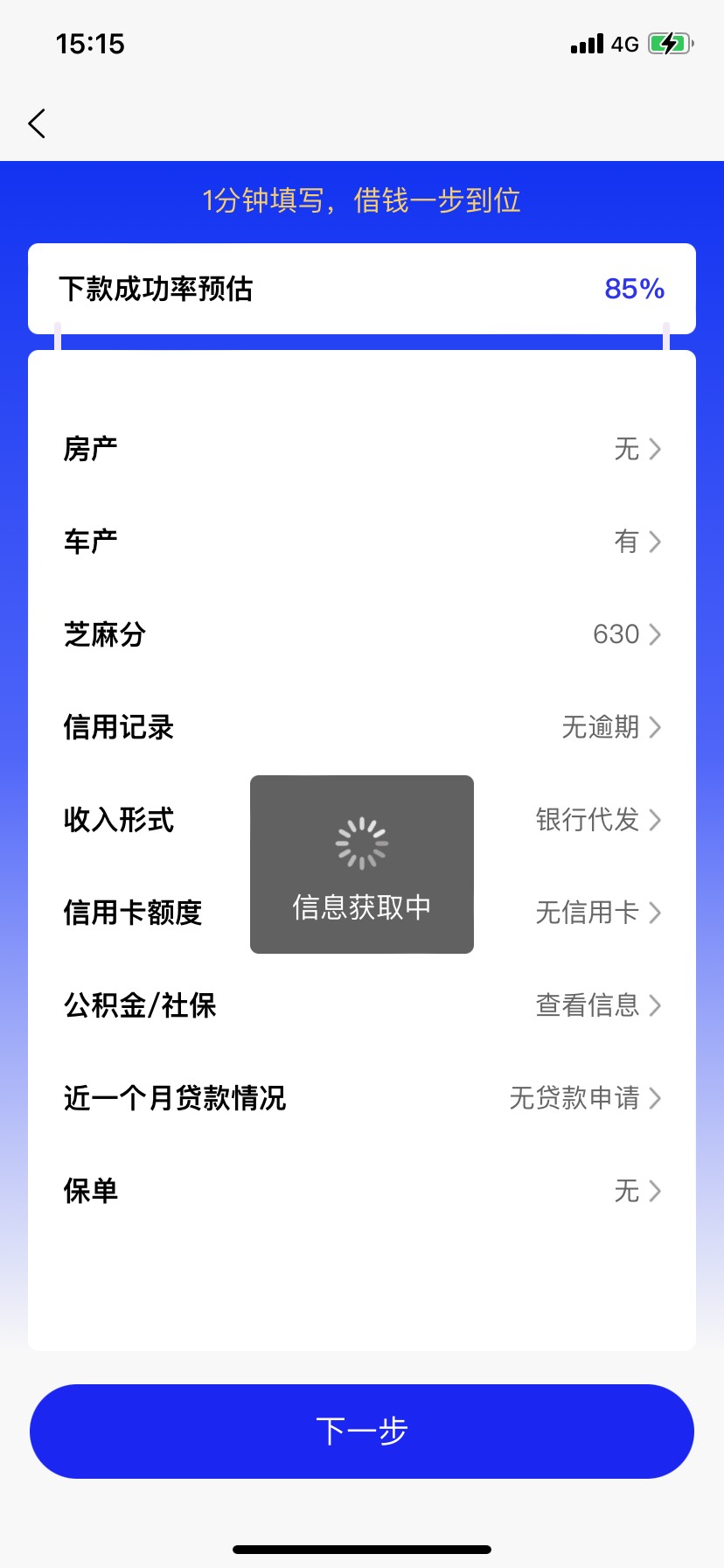The image size is (724, 1568).
Task: Open 信用卡额度 setting
Action: click(362, 913)
